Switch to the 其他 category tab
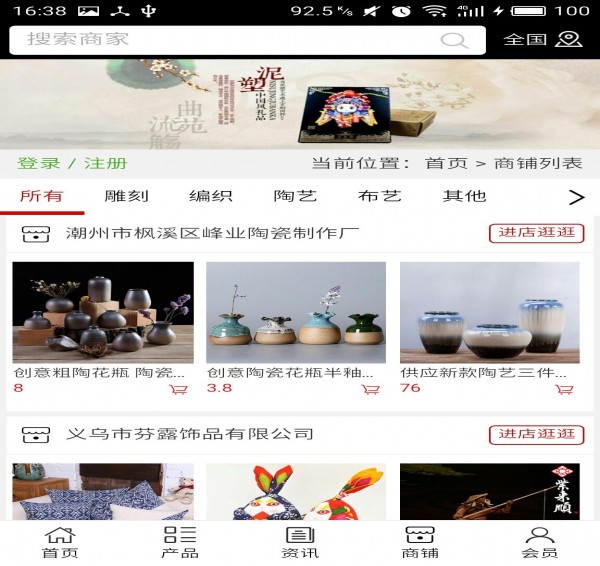Viewport: 600px width, 566px height. click(x=464, y=196)
